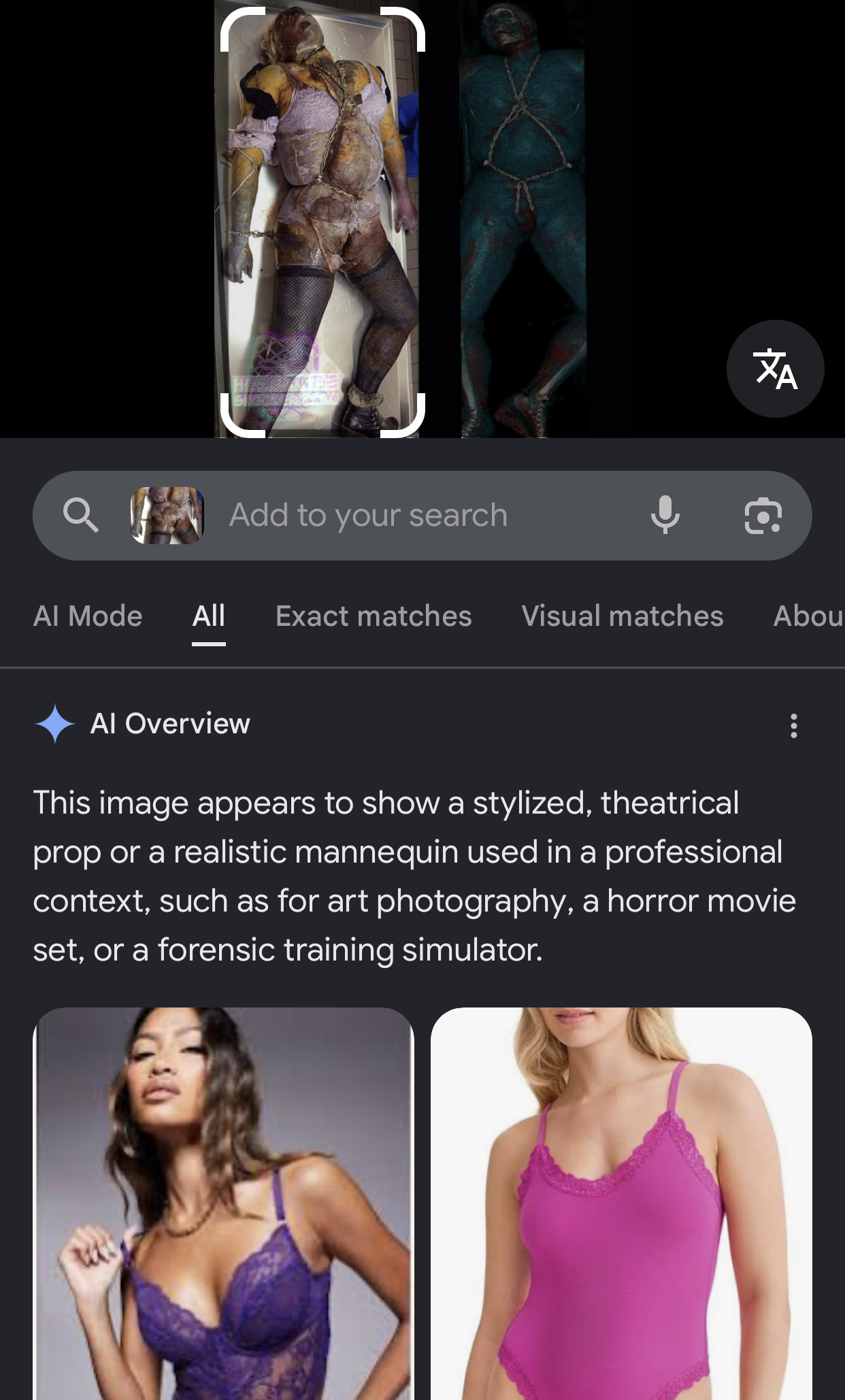
Task: Open the pink bodysuit result
Action: tap(621, 1203)
